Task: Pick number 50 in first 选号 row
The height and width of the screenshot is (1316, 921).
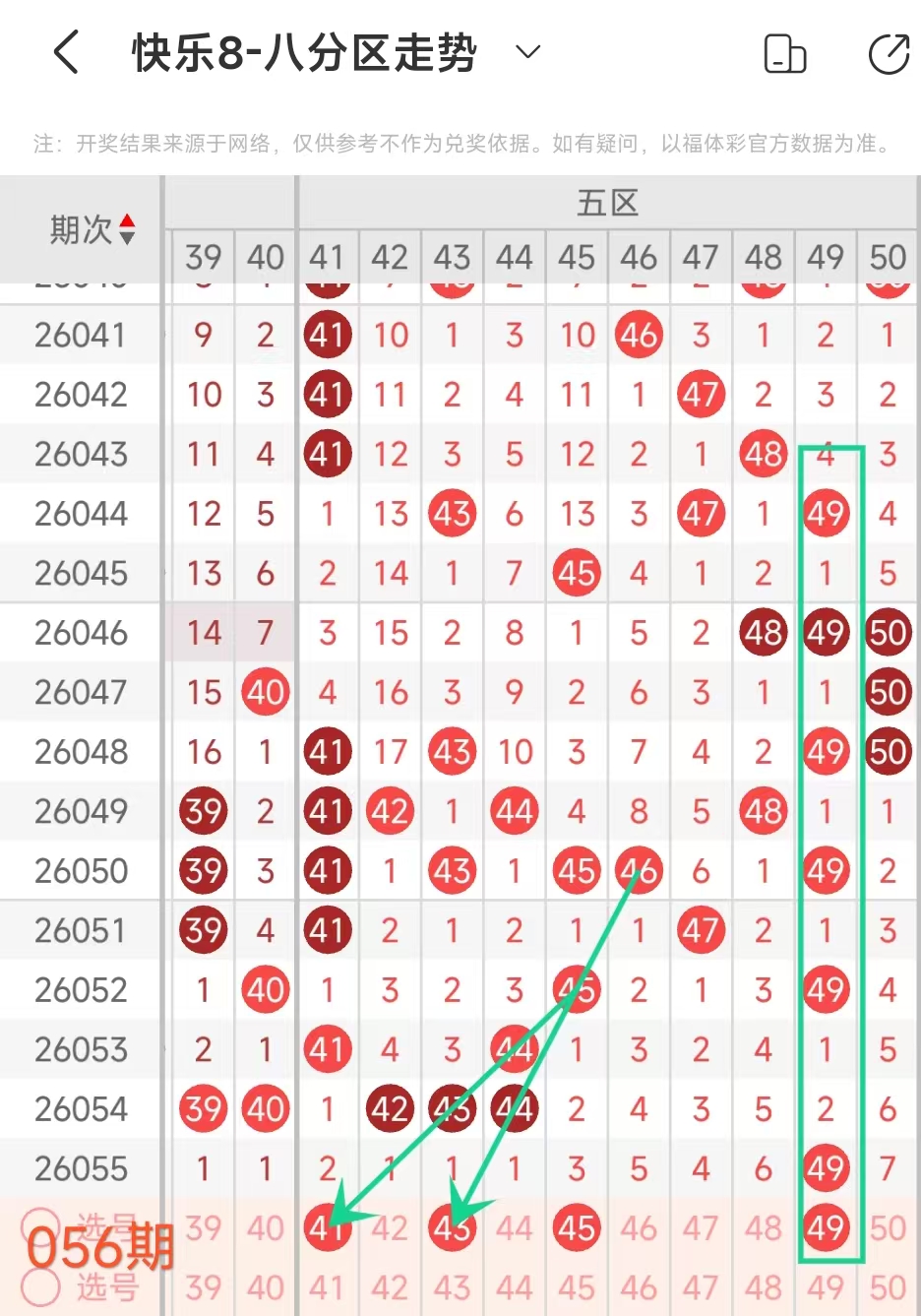Action: click(888, 1227)
